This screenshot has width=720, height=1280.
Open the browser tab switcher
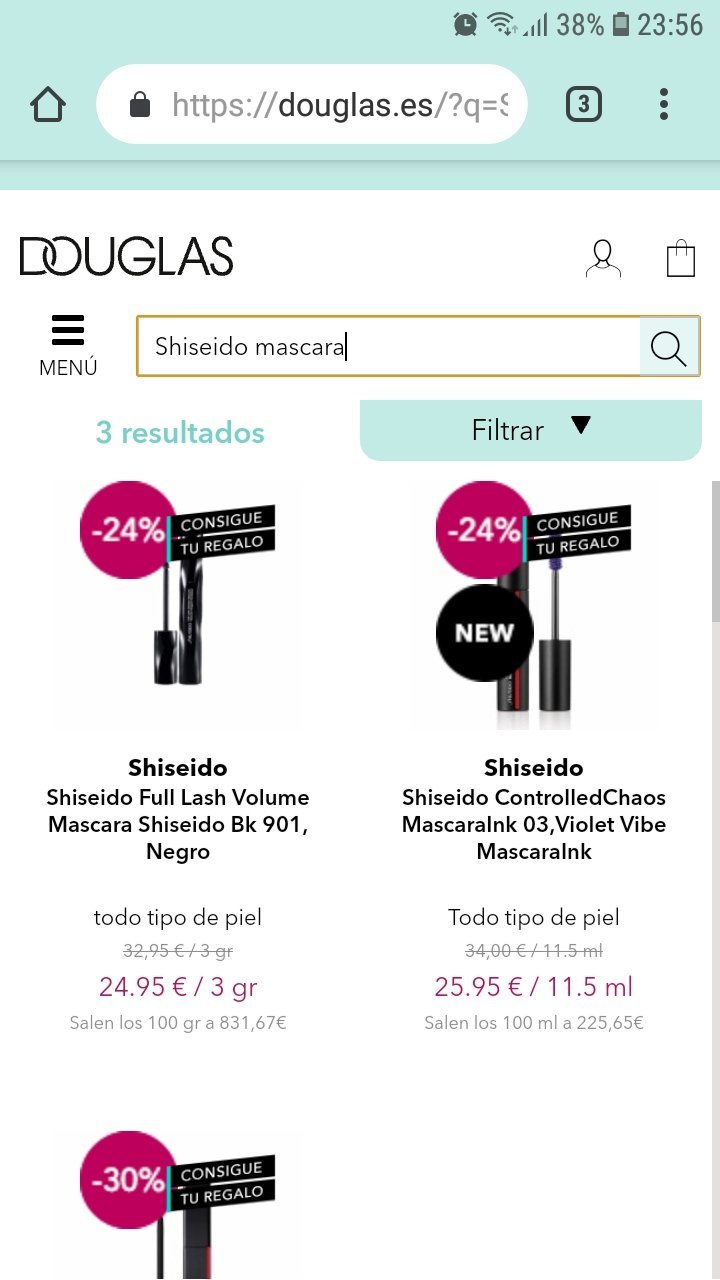(x=584, y=105)
